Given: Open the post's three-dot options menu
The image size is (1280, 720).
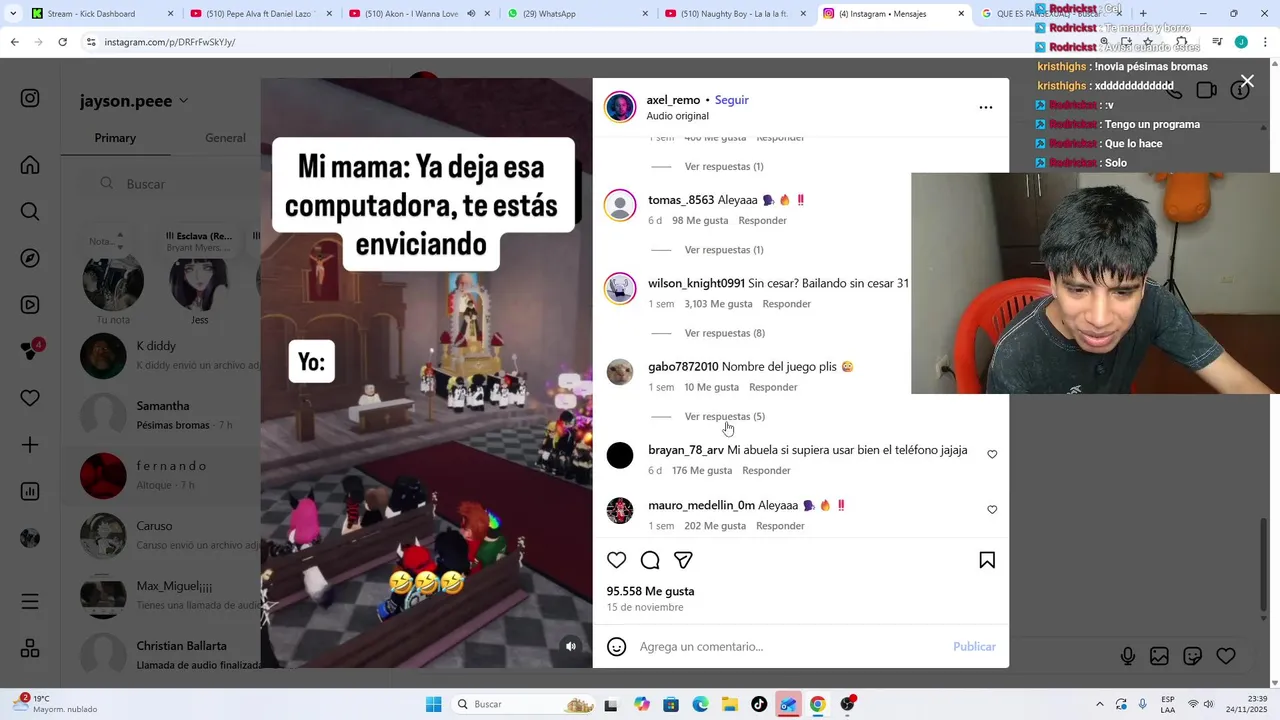Looking at the screenshot, I should point(985,107).
